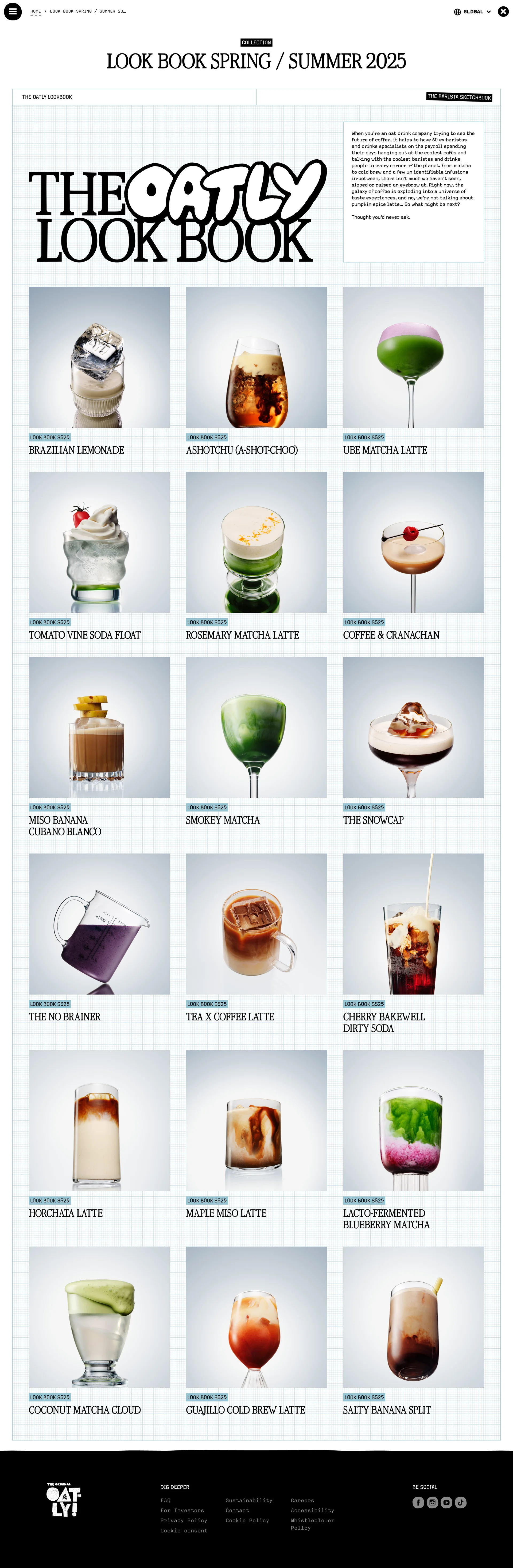The width and height of the screenshot is (513, 1568).
Task: Open Cherry Bakewell Dirty Soda card
Action: (x=413, y=924)
